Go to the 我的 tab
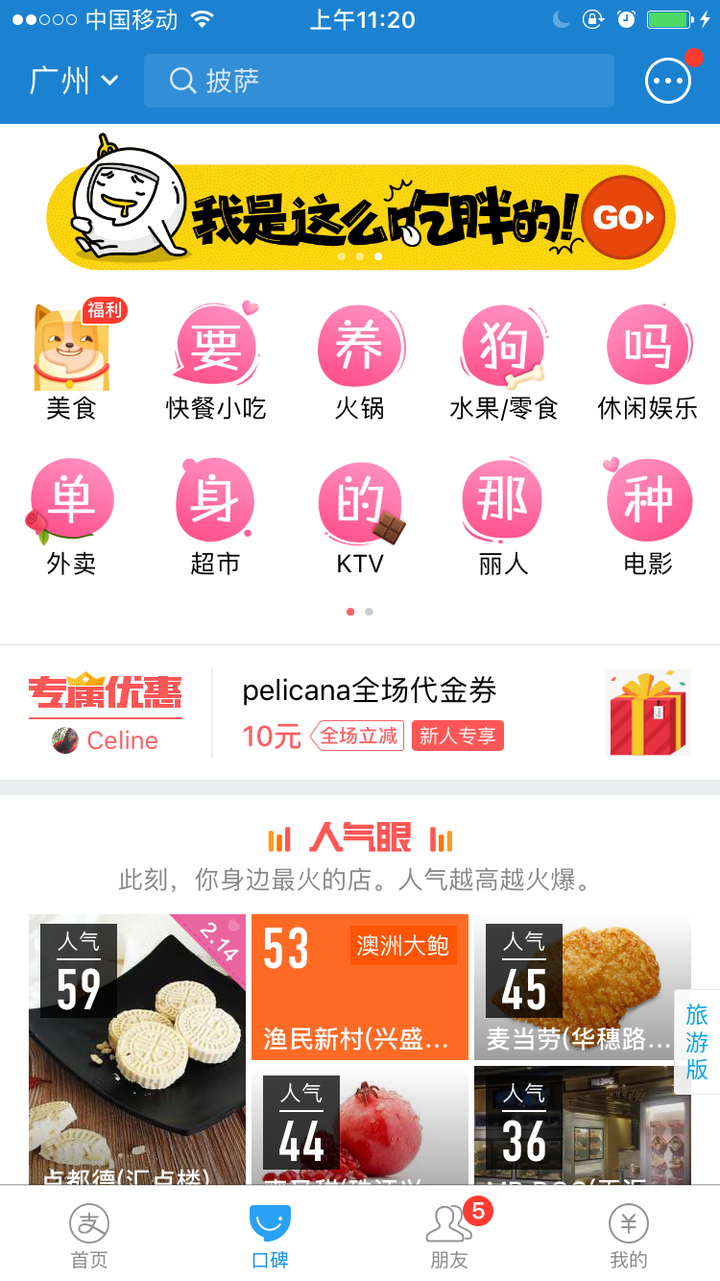This screenshot has height=1281, width=720. coord(629,1236)
